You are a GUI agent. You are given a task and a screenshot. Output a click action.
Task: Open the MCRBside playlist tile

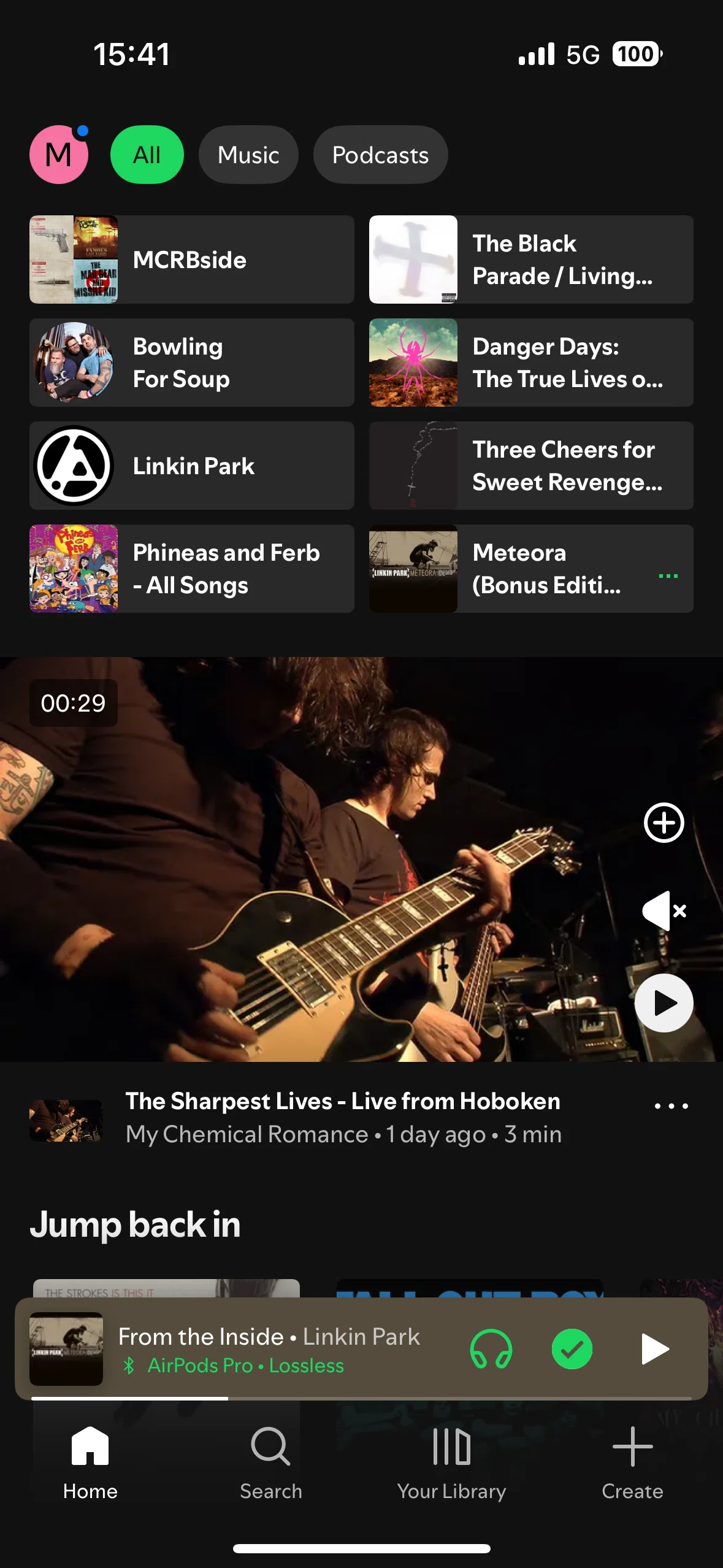pyautogui.click(x=192, y=259)
